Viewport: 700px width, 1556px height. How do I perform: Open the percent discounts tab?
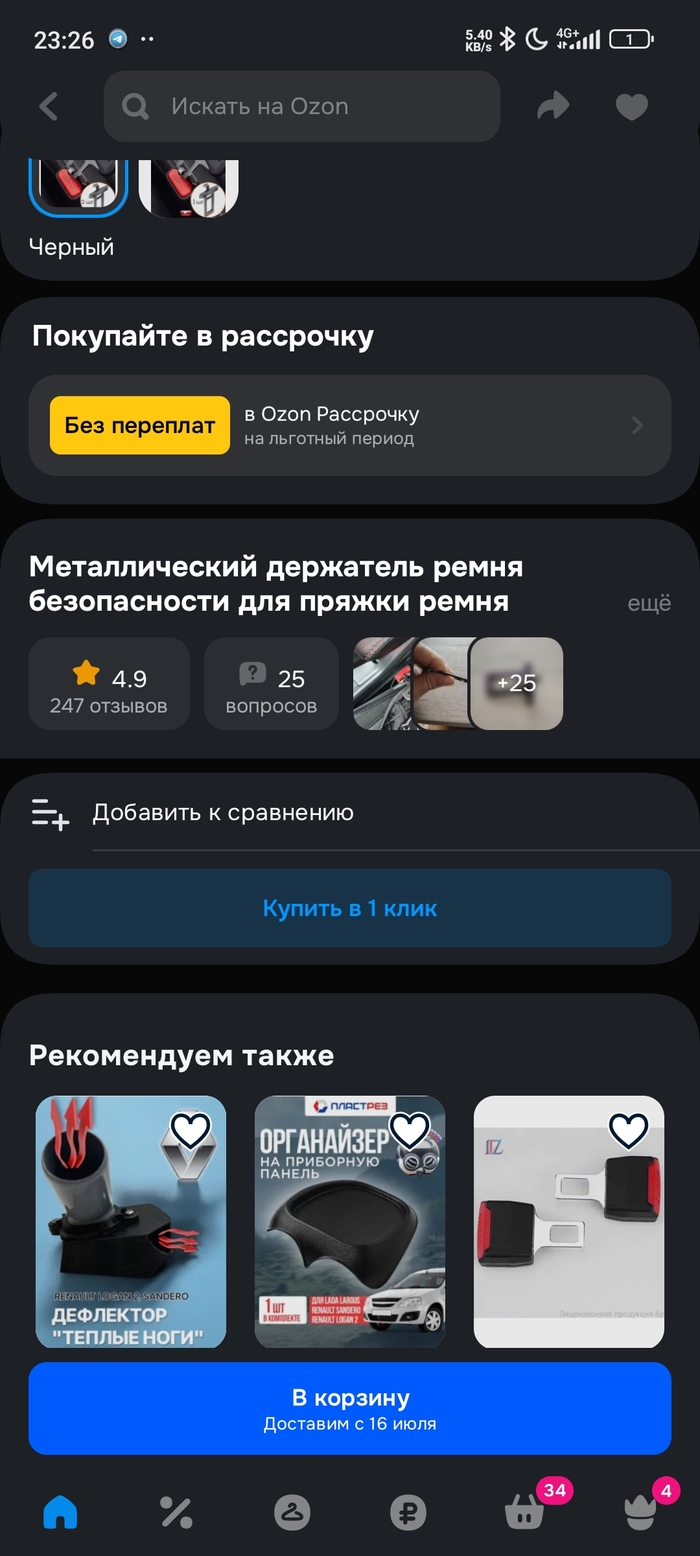176,1512
